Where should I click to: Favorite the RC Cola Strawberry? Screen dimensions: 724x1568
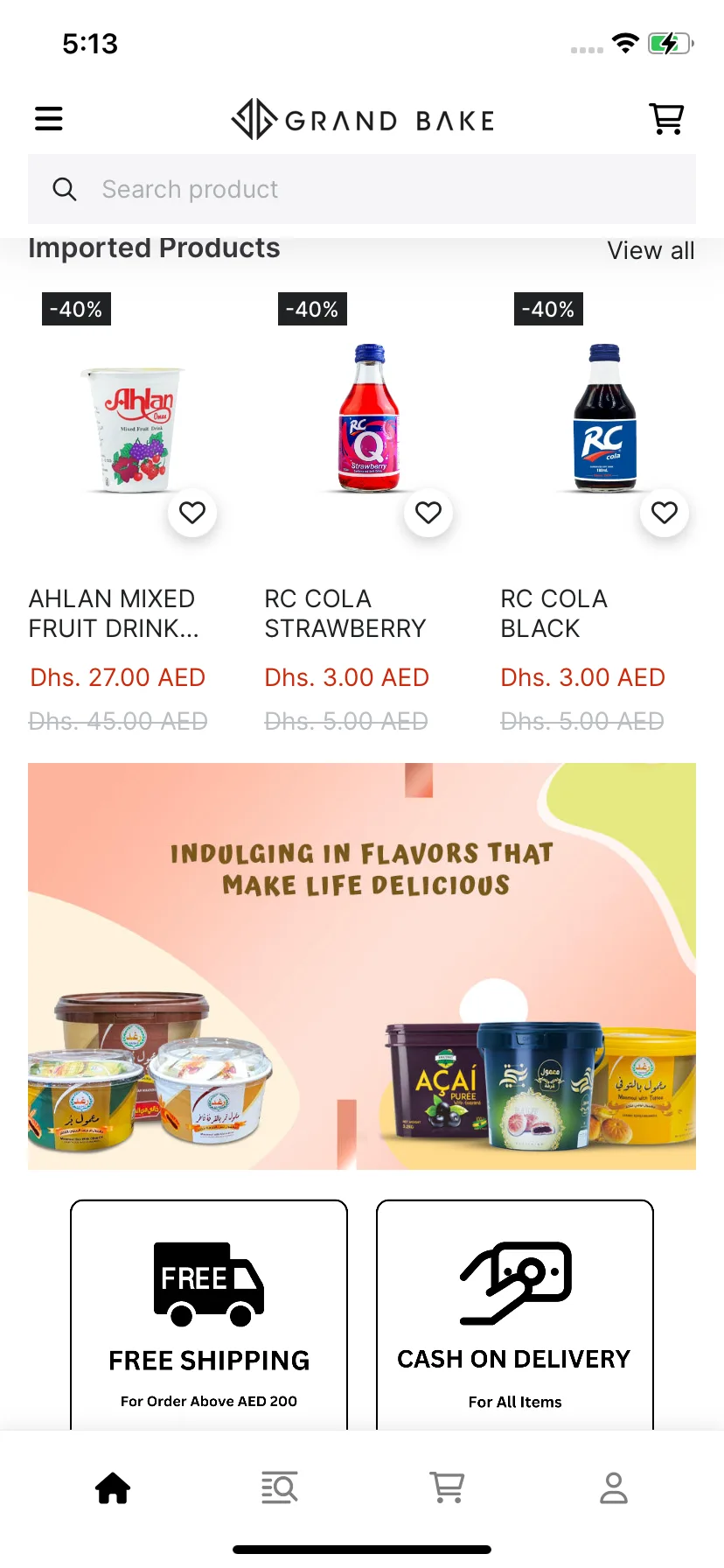point(428,513)
